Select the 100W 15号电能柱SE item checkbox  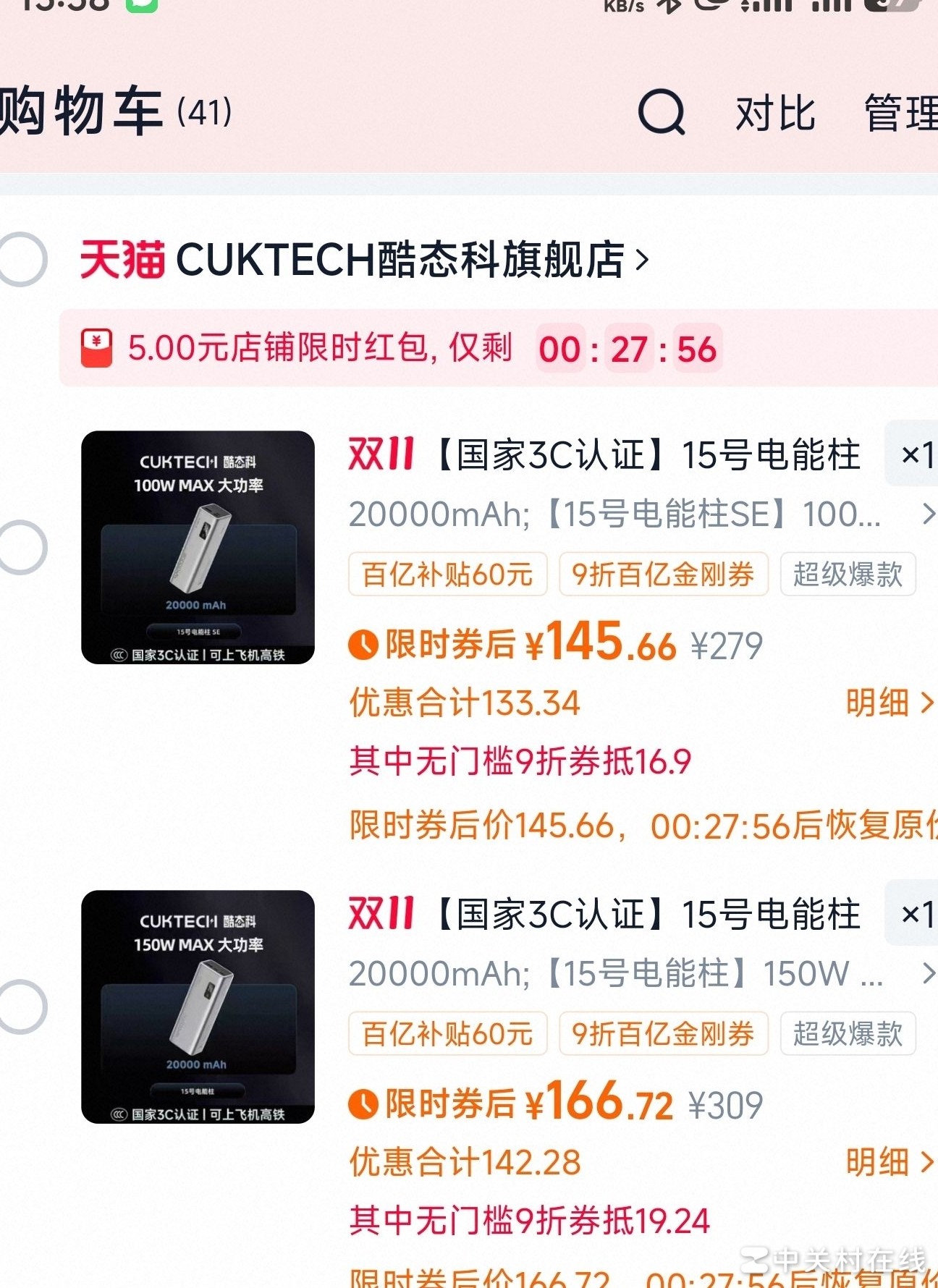tap(22, 547)
